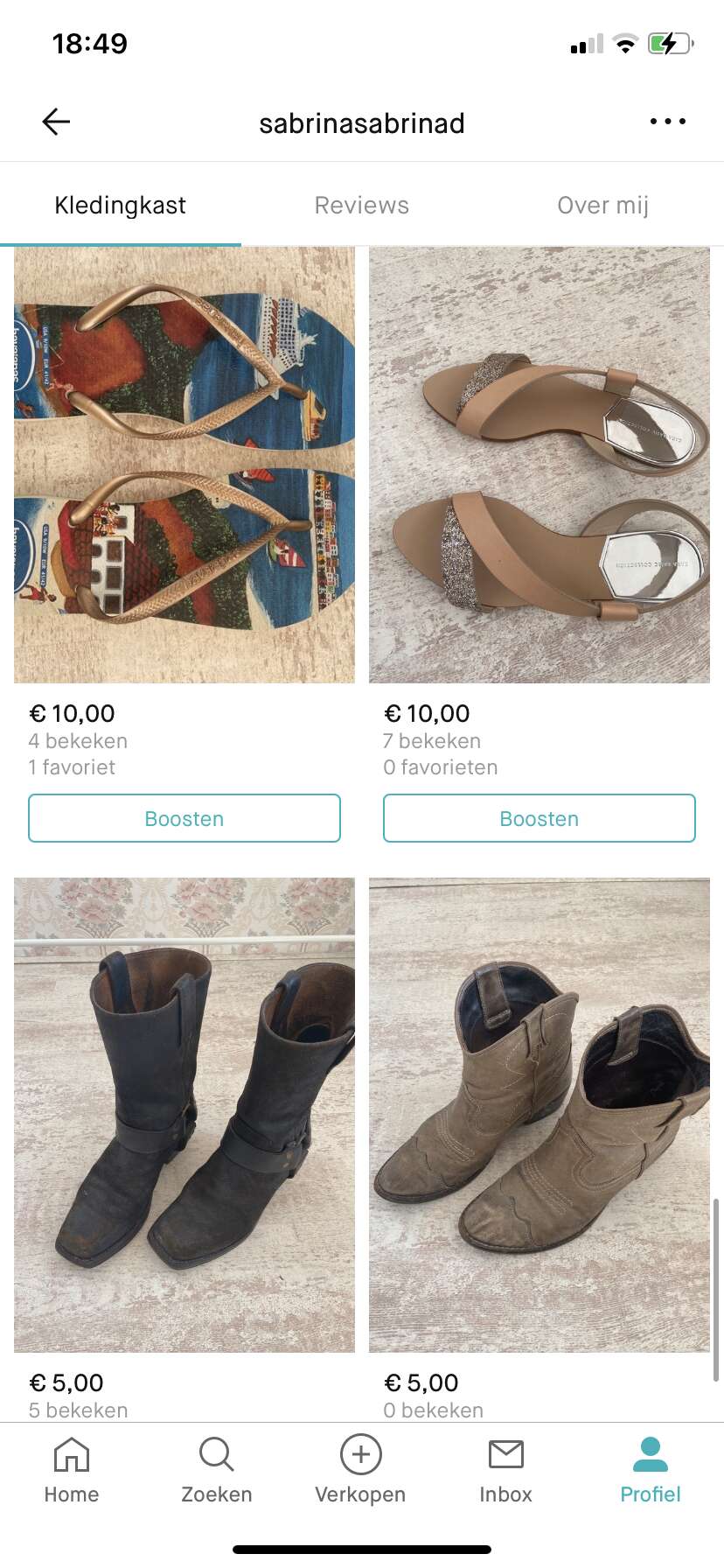
Task: Start selling via Verkopen
Action: pos(360,1470)
